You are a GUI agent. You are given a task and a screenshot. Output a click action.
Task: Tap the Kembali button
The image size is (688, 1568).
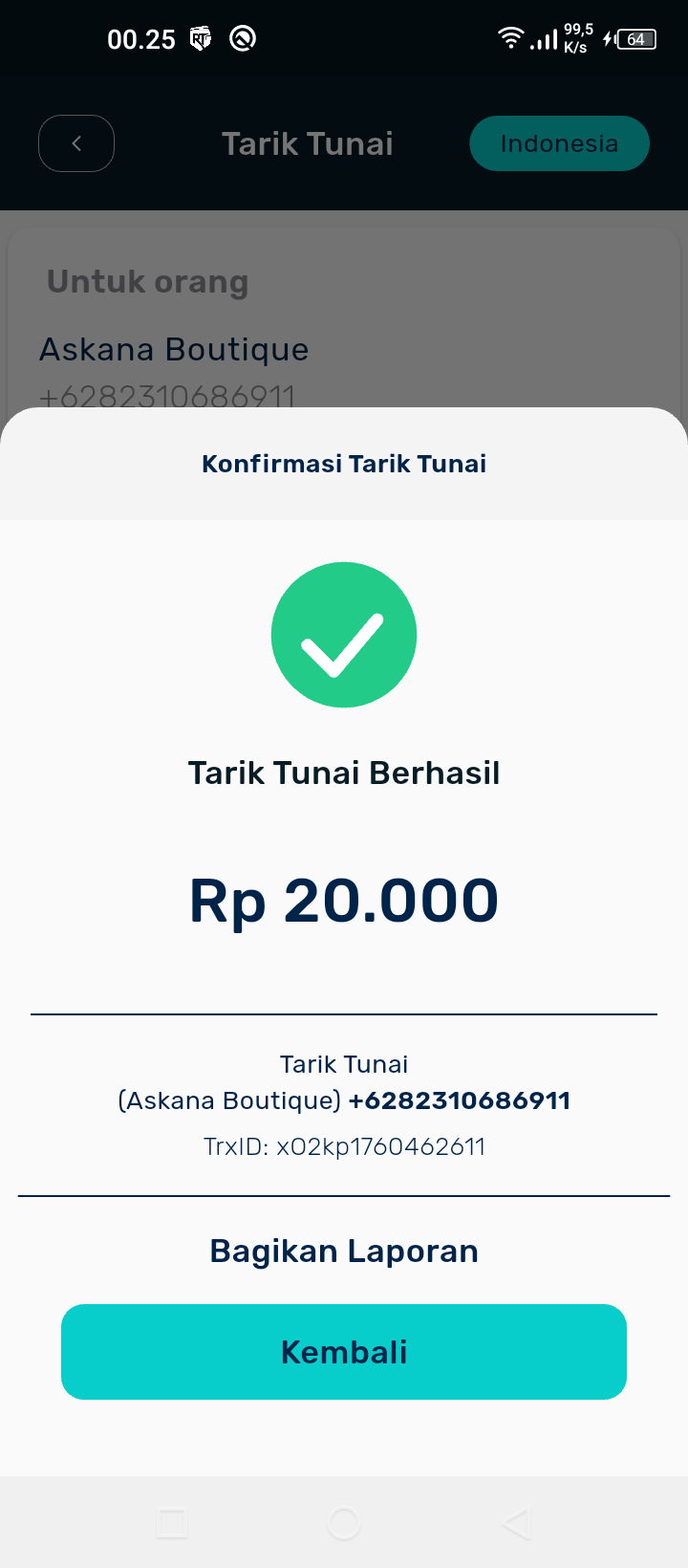(344, 1352)
